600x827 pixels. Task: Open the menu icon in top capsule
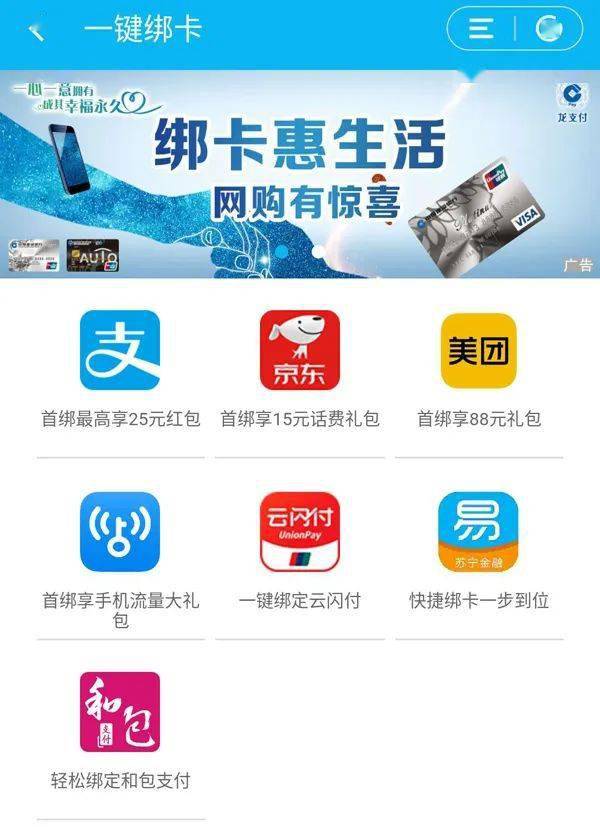pyautogui.click(x=481, y=29)
